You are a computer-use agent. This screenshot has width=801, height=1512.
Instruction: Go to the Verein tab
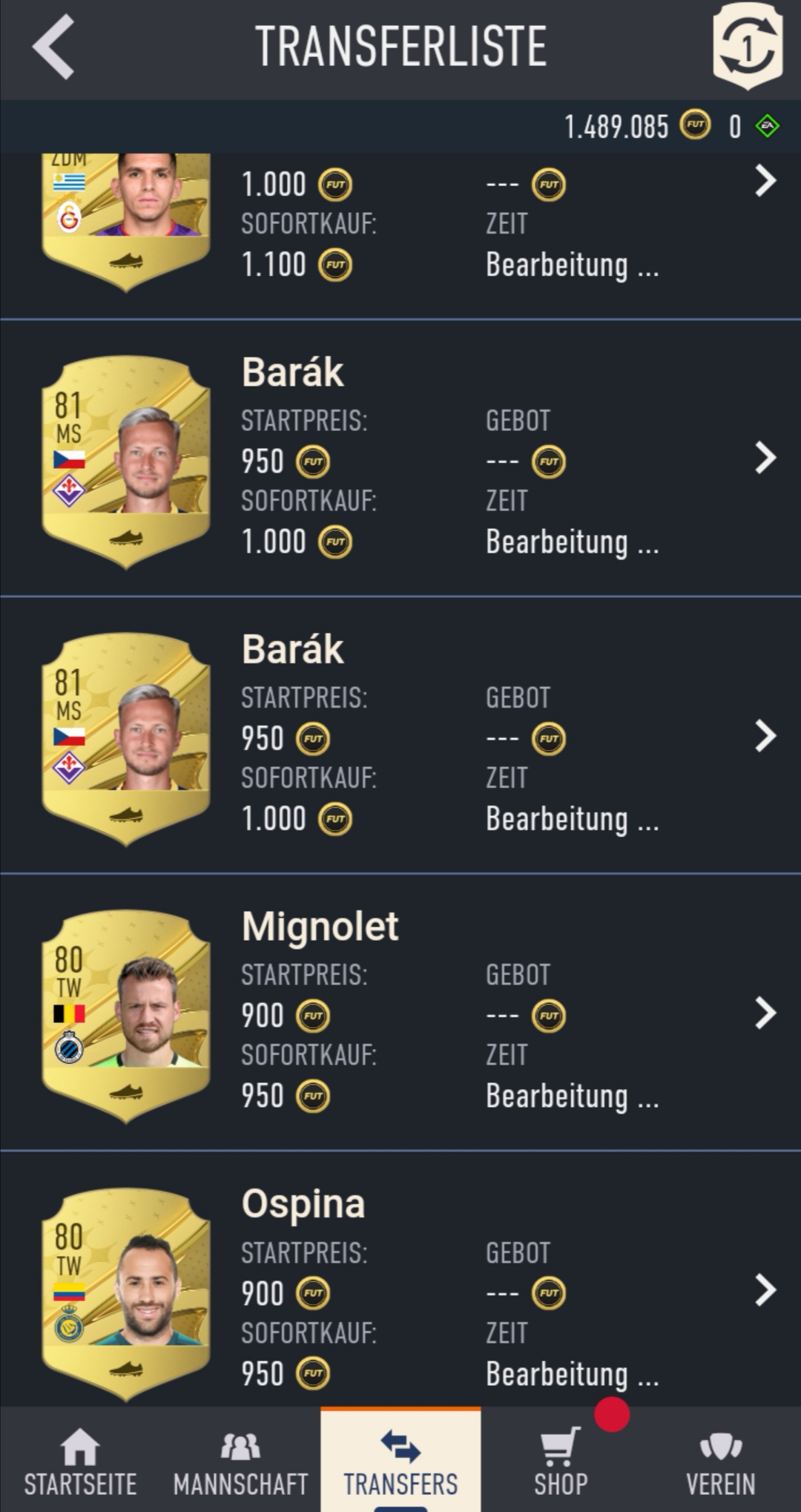(x=721, y=1460)
